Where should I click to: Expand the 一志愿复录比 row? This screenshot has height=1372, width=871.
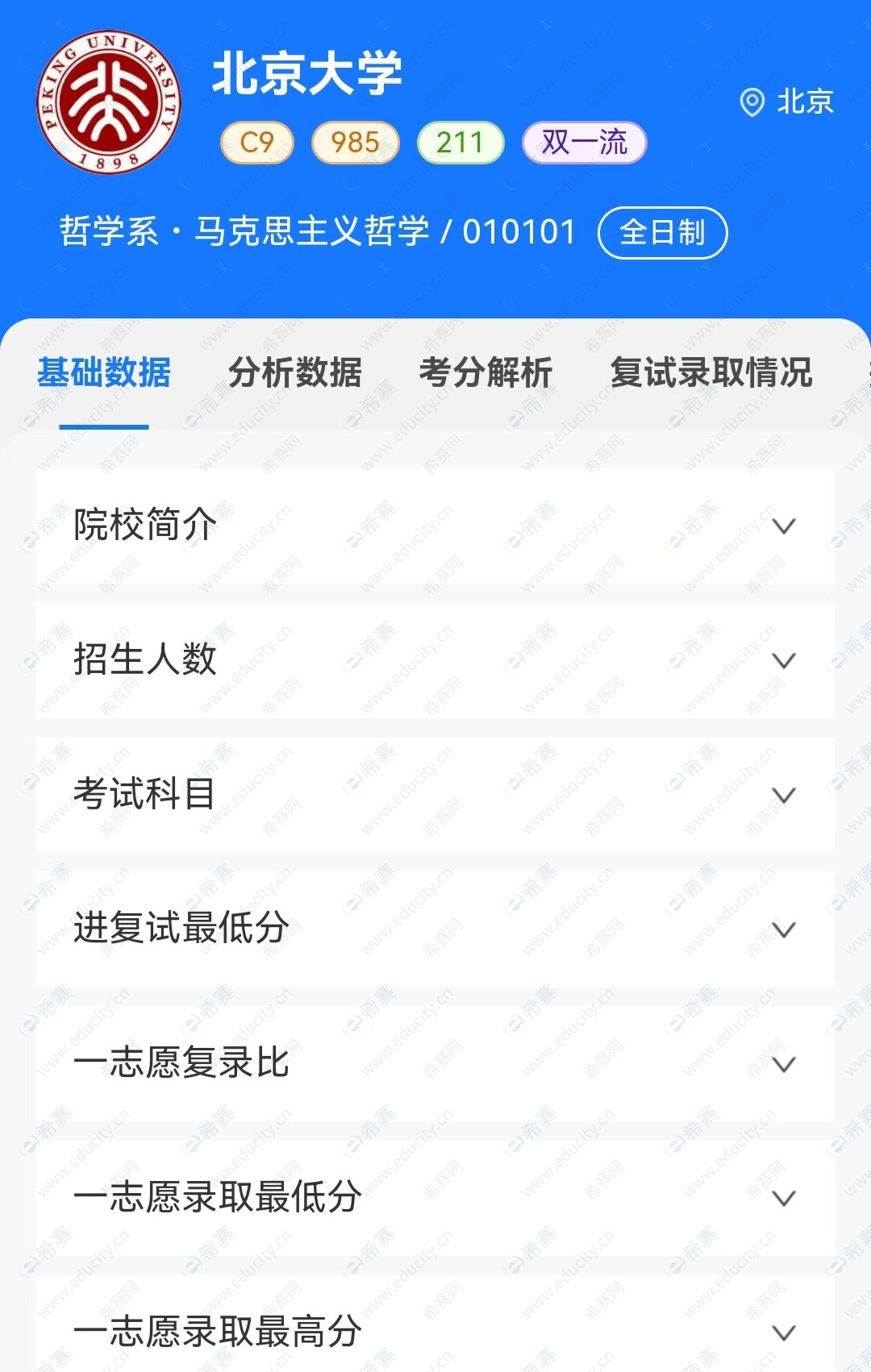(435, 1063)
